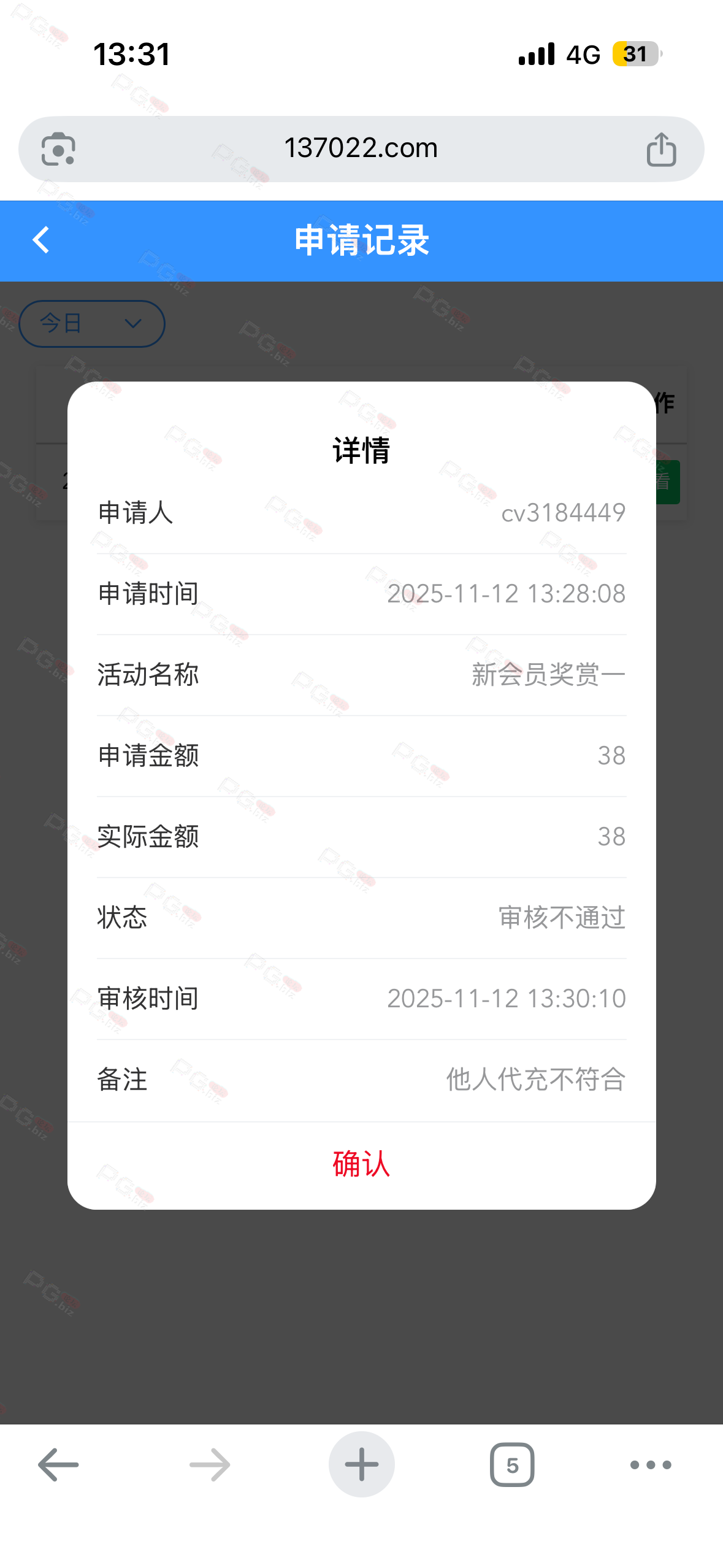Viewport: 723px width, 1568px height.
Task: Open a new browser tab
Action: (361, 1464)
